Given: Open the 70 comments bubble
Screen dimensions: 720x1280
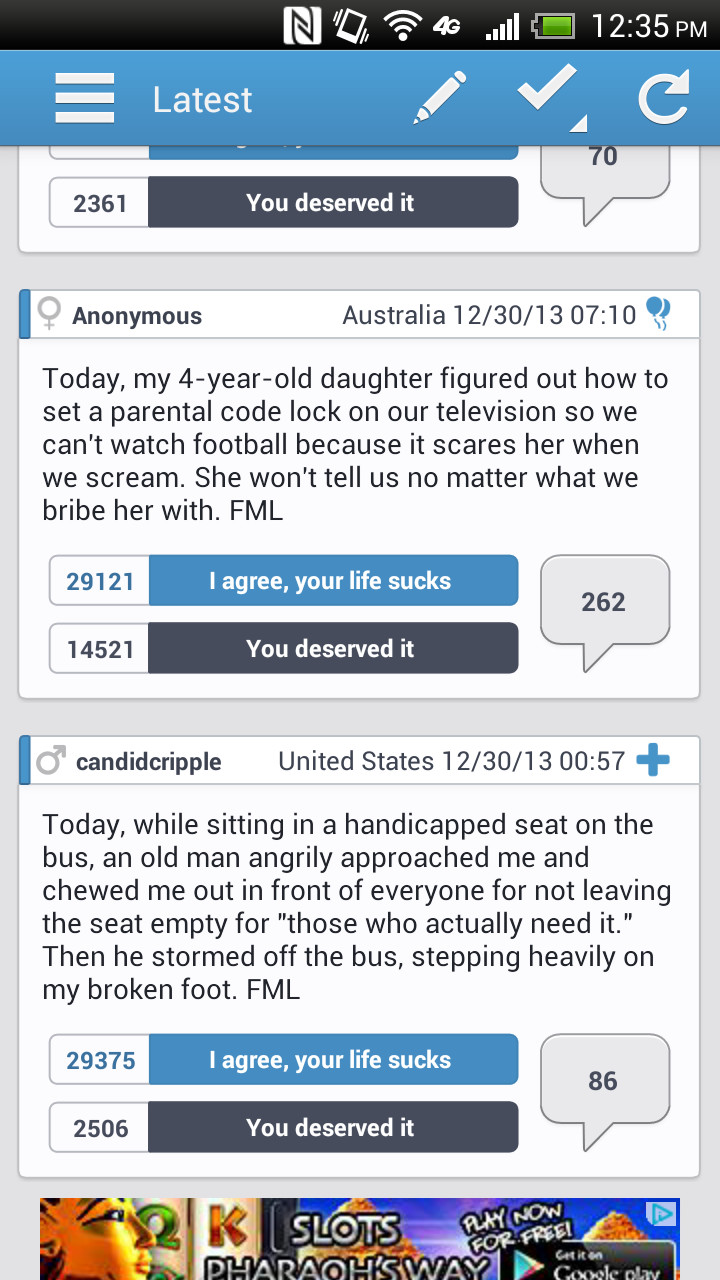Looking at the screenshot, I should point(604,170).
